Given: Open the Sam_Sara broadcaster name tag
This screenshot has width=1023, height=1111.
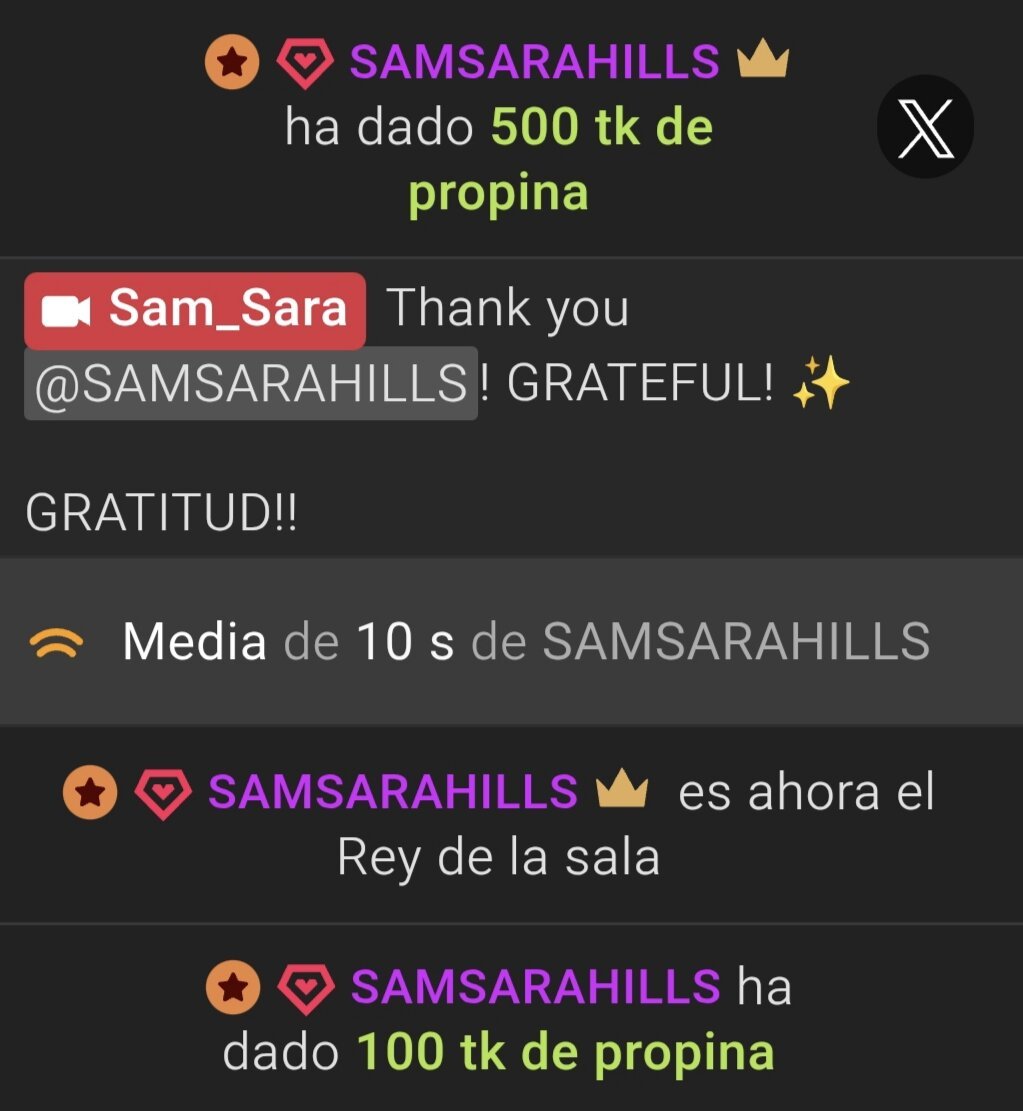Looking at the screenshot, I should 195,310.
